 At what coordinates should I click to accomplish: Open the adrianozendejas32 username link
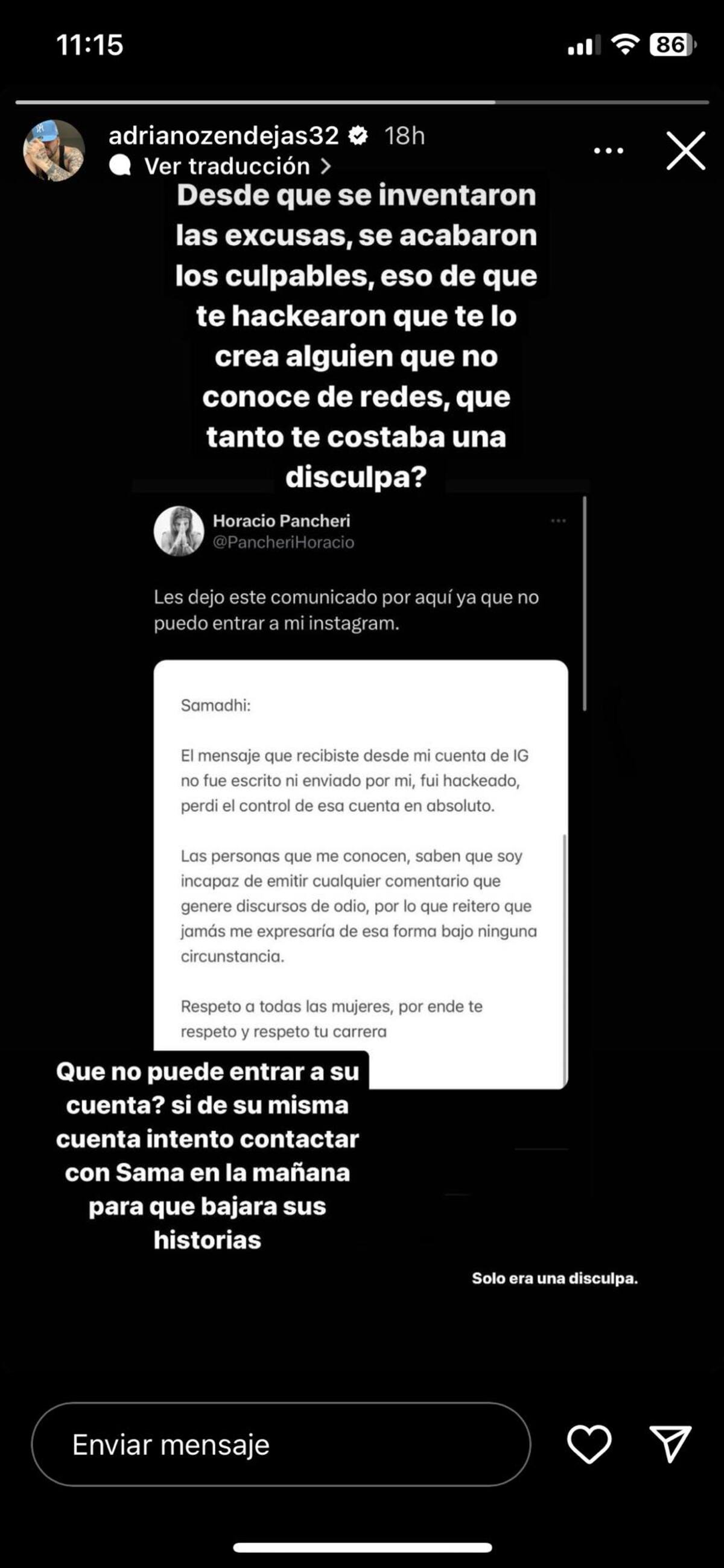(x=223, y=135)
